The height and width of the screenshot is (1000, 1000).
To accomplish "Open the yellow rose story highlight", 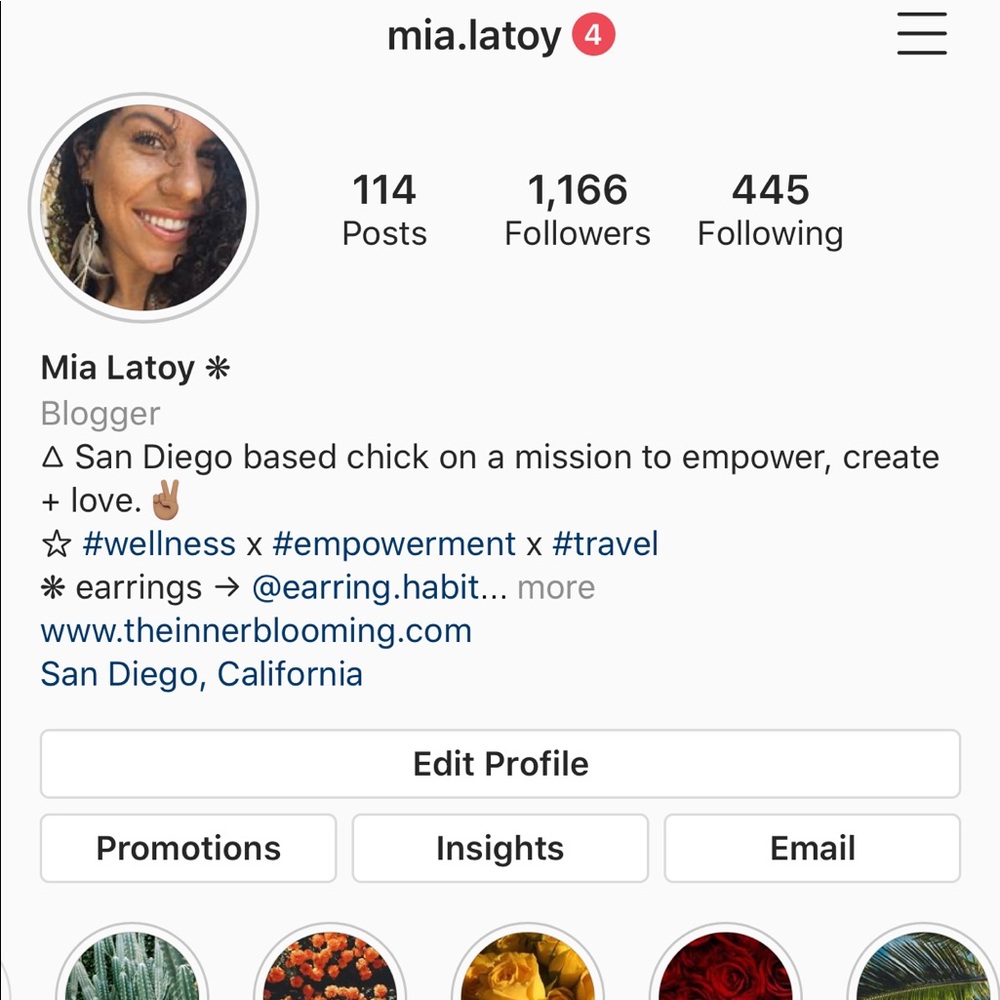I will tap(527, 968).
